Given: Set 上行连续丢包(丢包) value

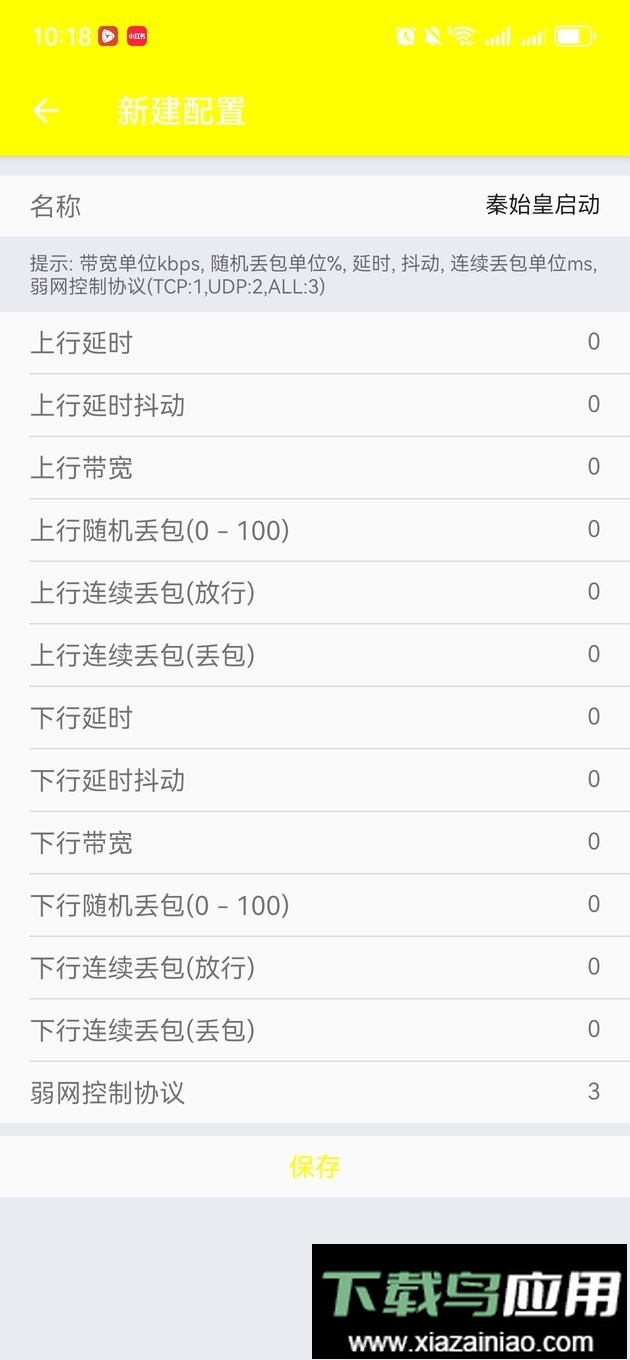Looking at the screenshot, I should point(592,655).
